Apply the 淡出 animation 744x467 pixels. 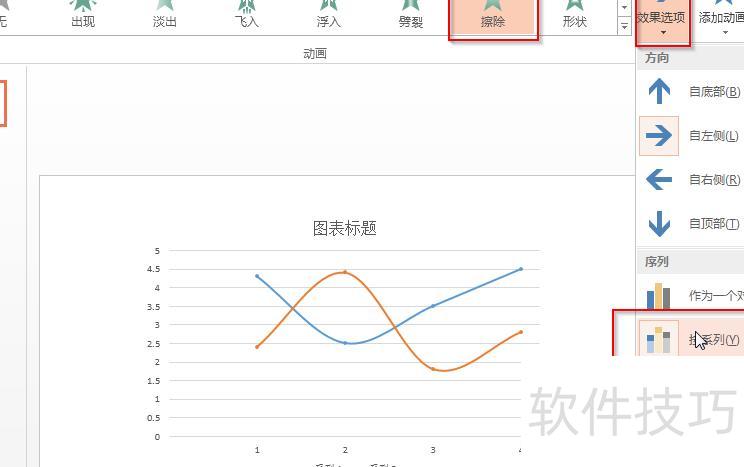pyautogui.click(x=165, y=15)
